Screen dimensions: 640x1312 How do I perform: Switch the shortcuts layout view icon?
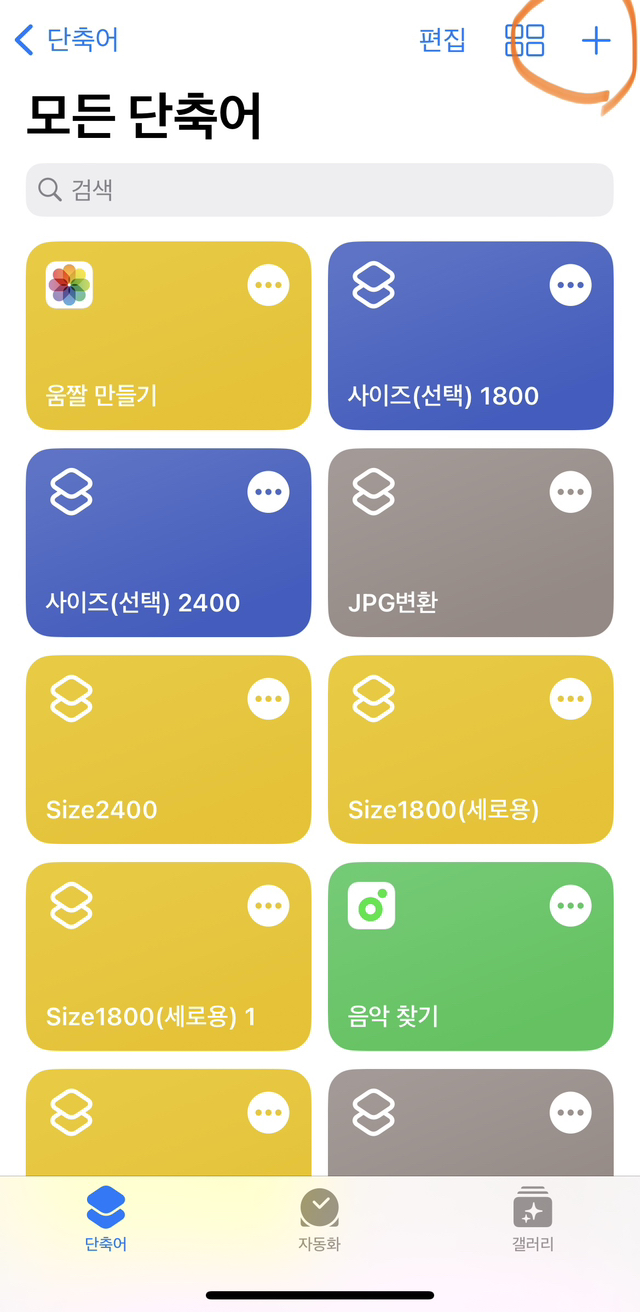pyautogui.click(x=525, y=40)
